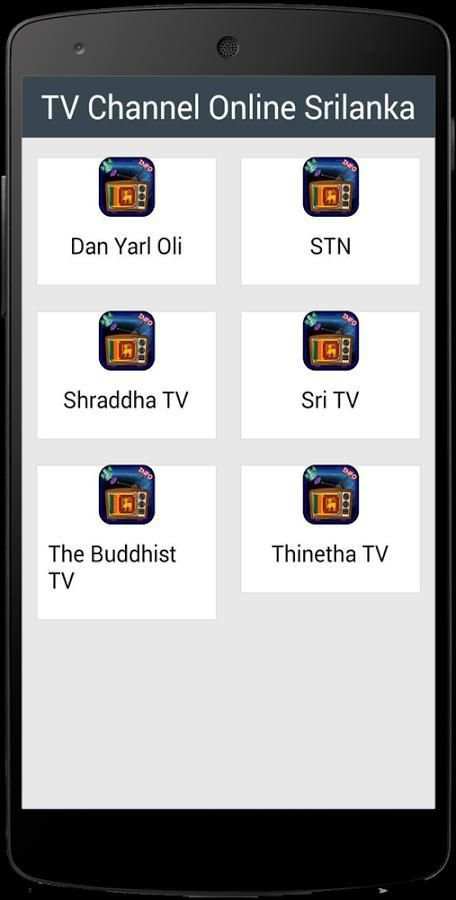Viewport: 456px width, 900px height.
Task: Open the Sri TV channel
Action: [330, 375]
